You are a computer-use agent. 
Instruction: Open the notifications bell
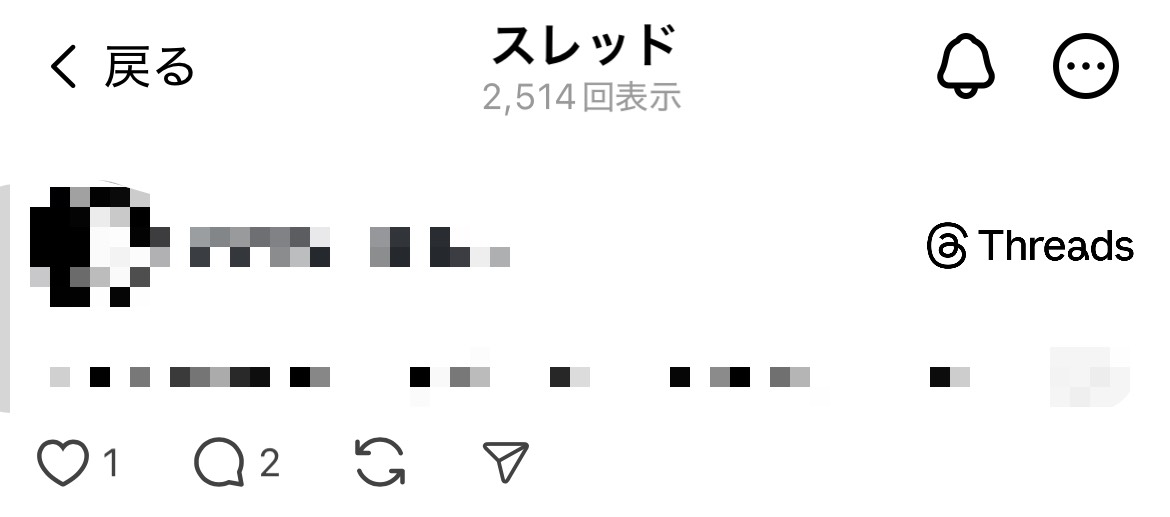tap(966, 67)
